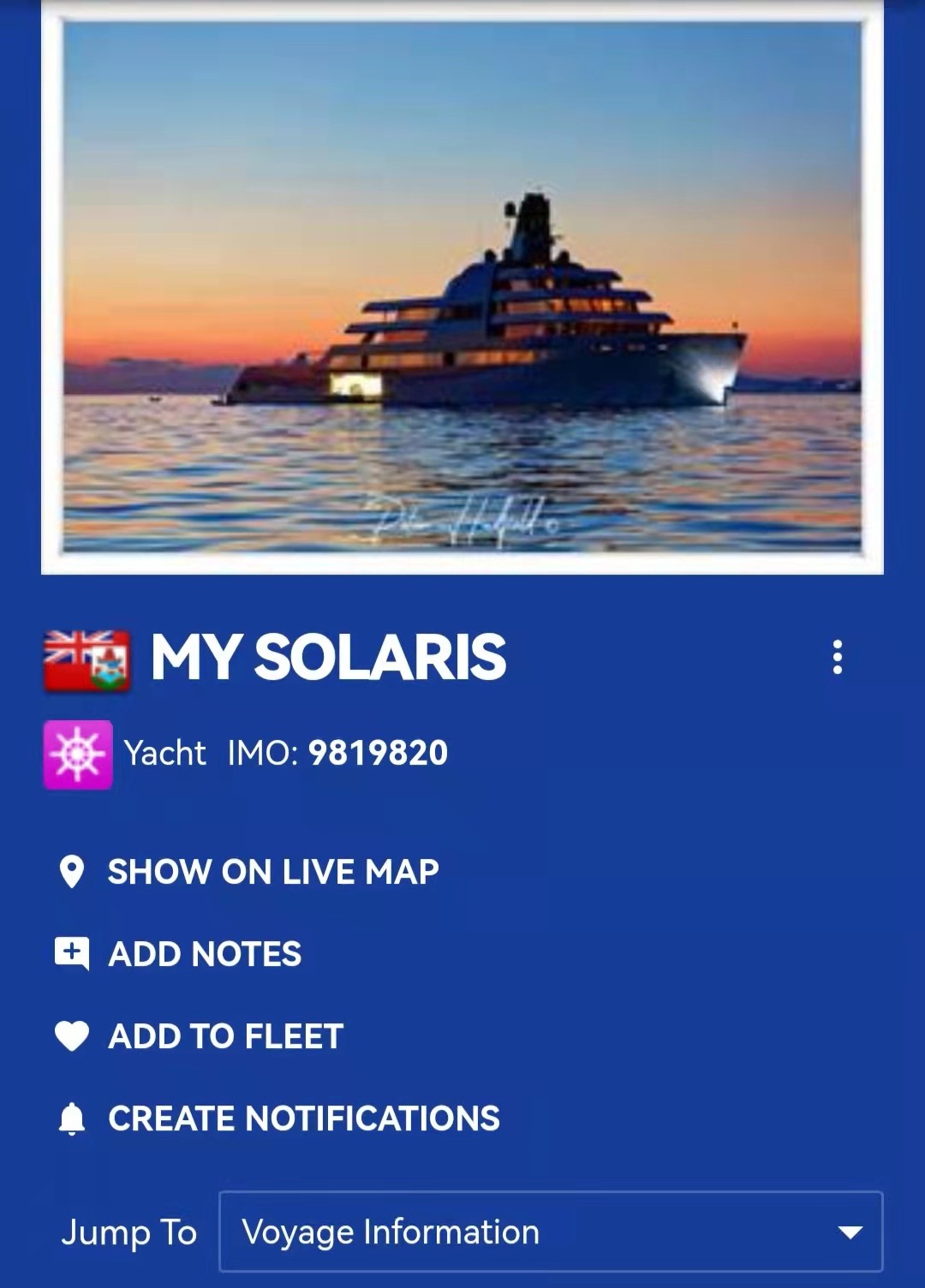
Task: Add MY SOLARIS to fleet
Action: pos(224,1036)
